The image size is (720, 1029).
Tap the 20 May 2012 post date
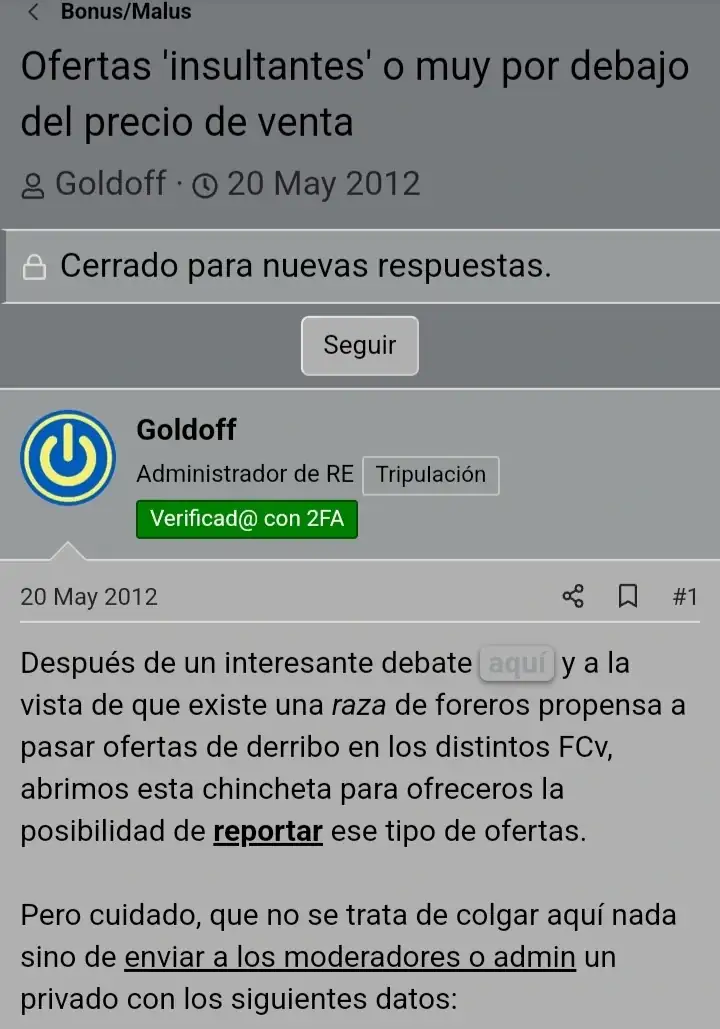[x=89, y=597]
